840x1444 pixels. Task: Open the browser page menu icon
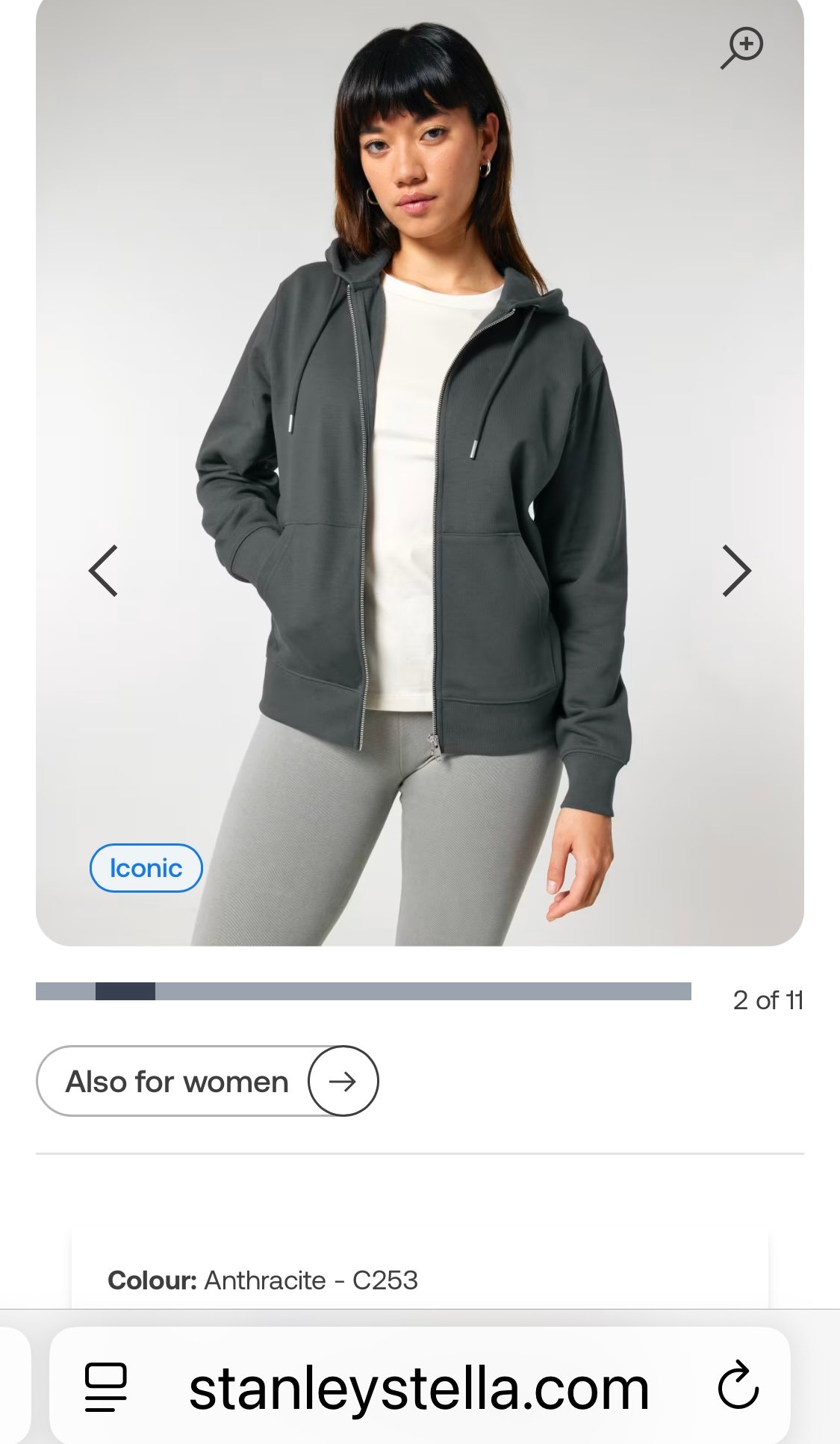coord(105,1387)
